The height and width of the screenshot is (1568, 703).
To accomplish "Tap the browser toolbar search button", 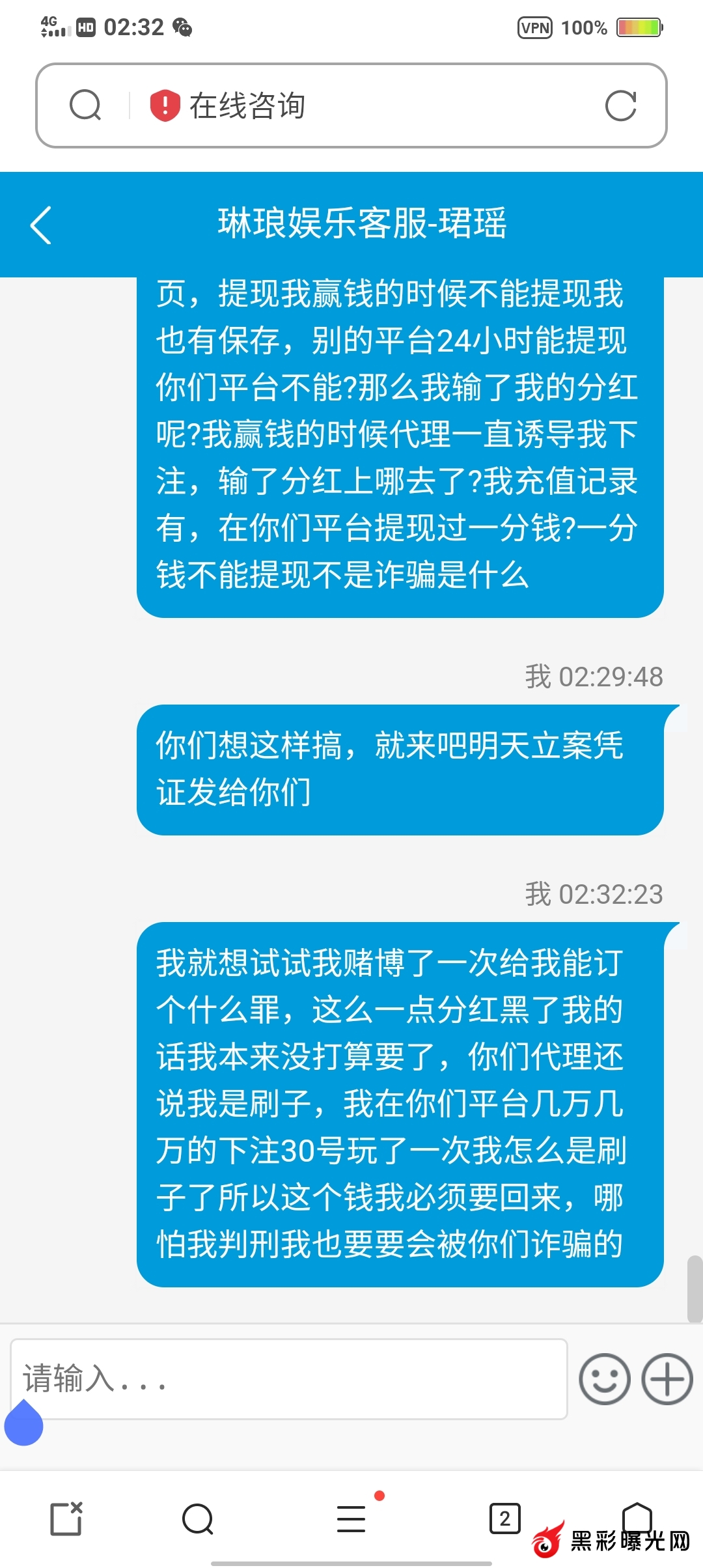I will coord(198,1519).
